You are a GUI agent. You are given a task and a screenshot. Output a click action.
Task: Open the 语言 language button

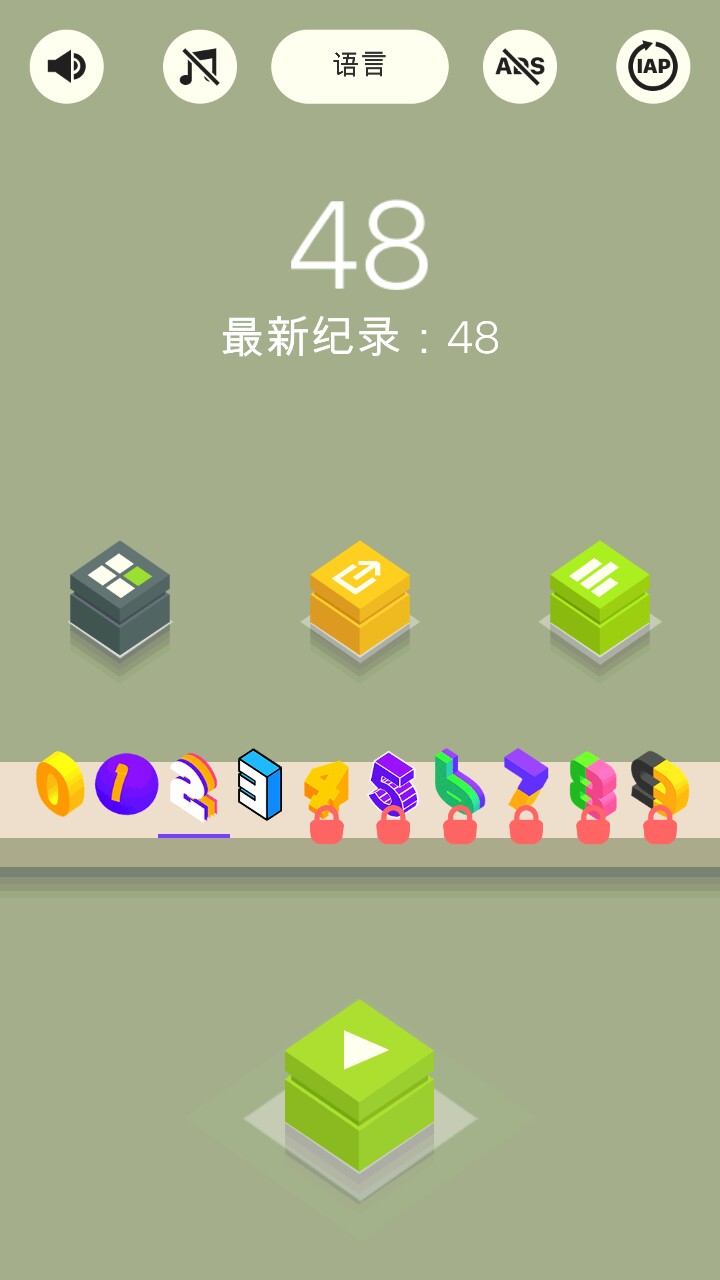359,66
